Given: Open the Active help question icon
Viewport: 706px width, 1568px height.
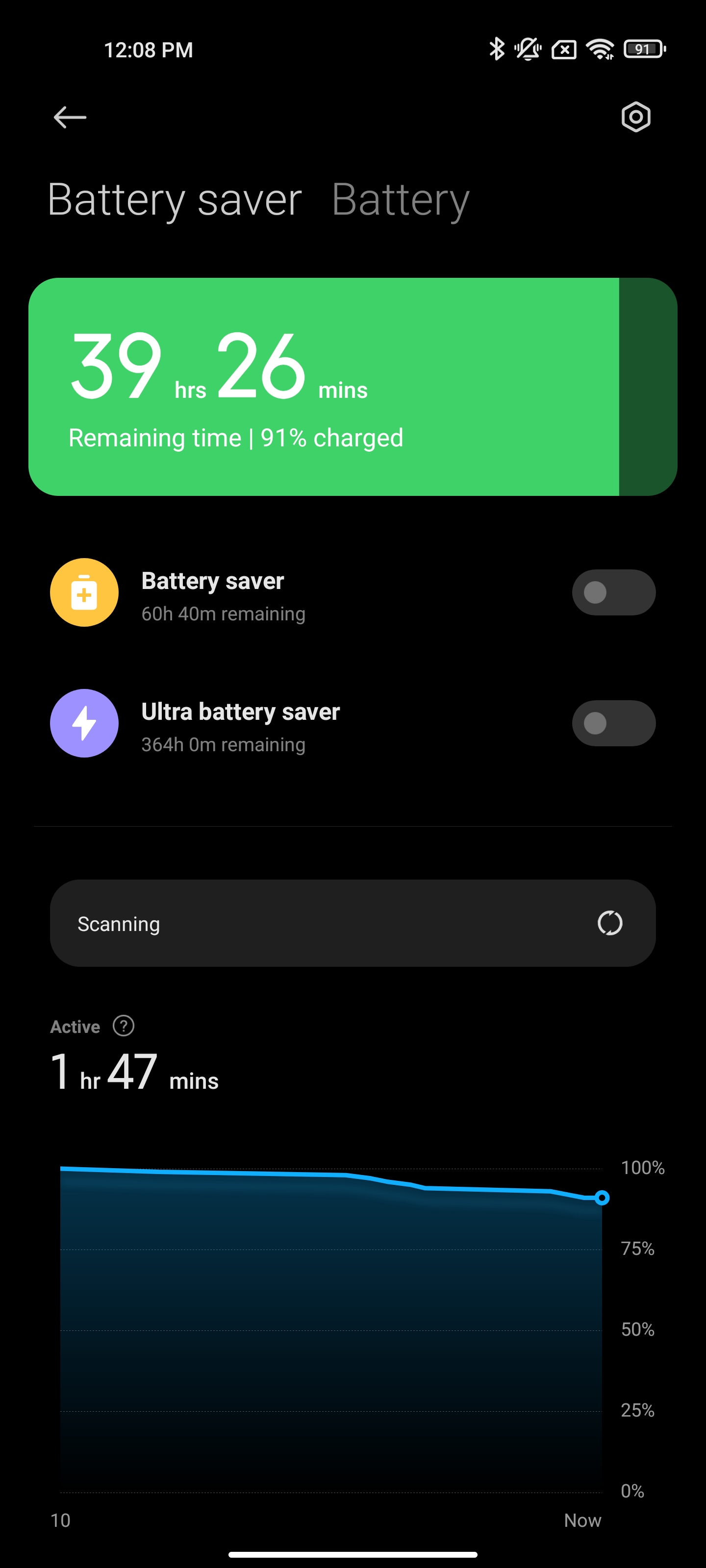Looking at the screenshot, I should click(x=124, y=1026).
